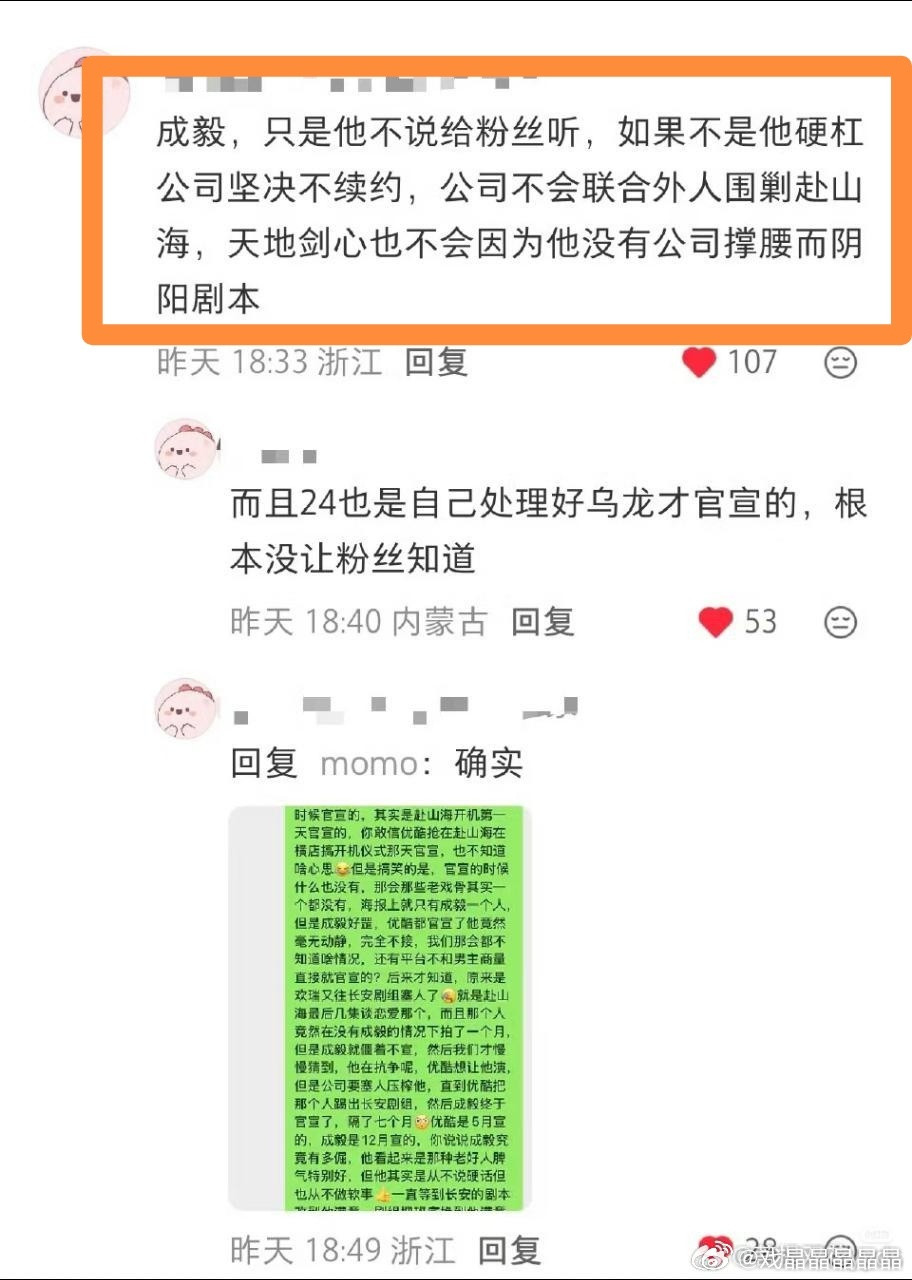The width and height of the screenshot is (912, 1280).
Task: Tap the third commenter's avatar
Action: 182,710
